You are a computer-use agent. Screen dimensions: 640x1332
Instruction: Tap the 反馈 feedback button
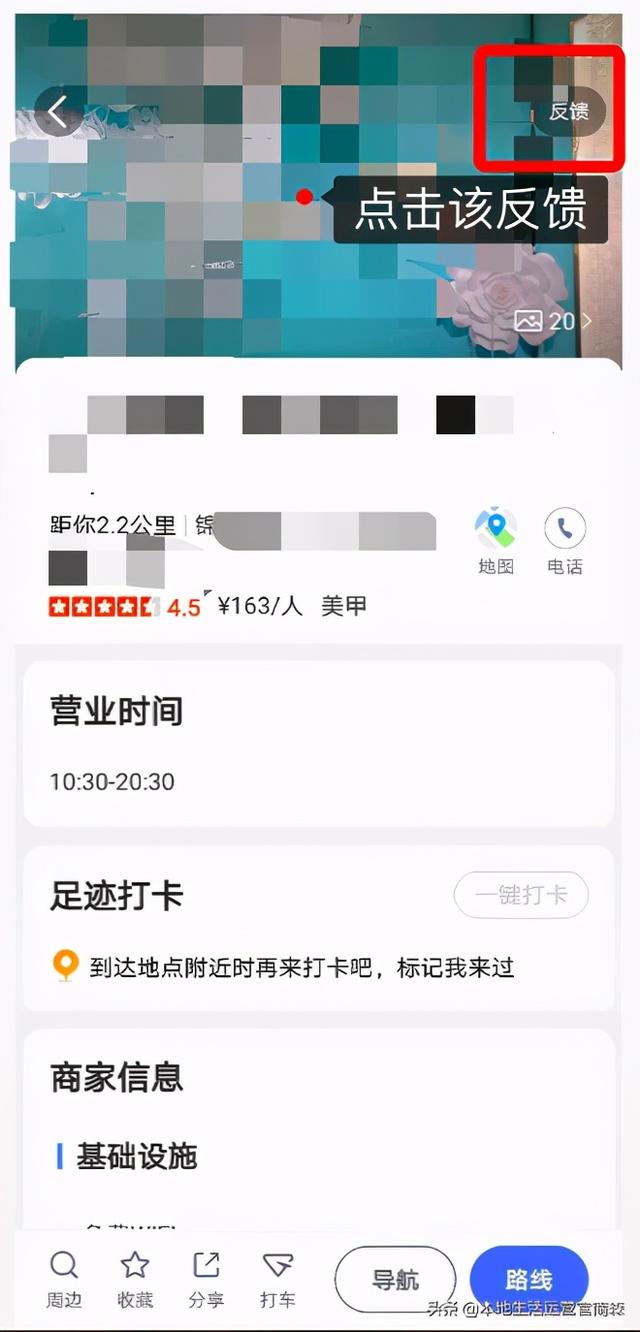coord(568,112)
